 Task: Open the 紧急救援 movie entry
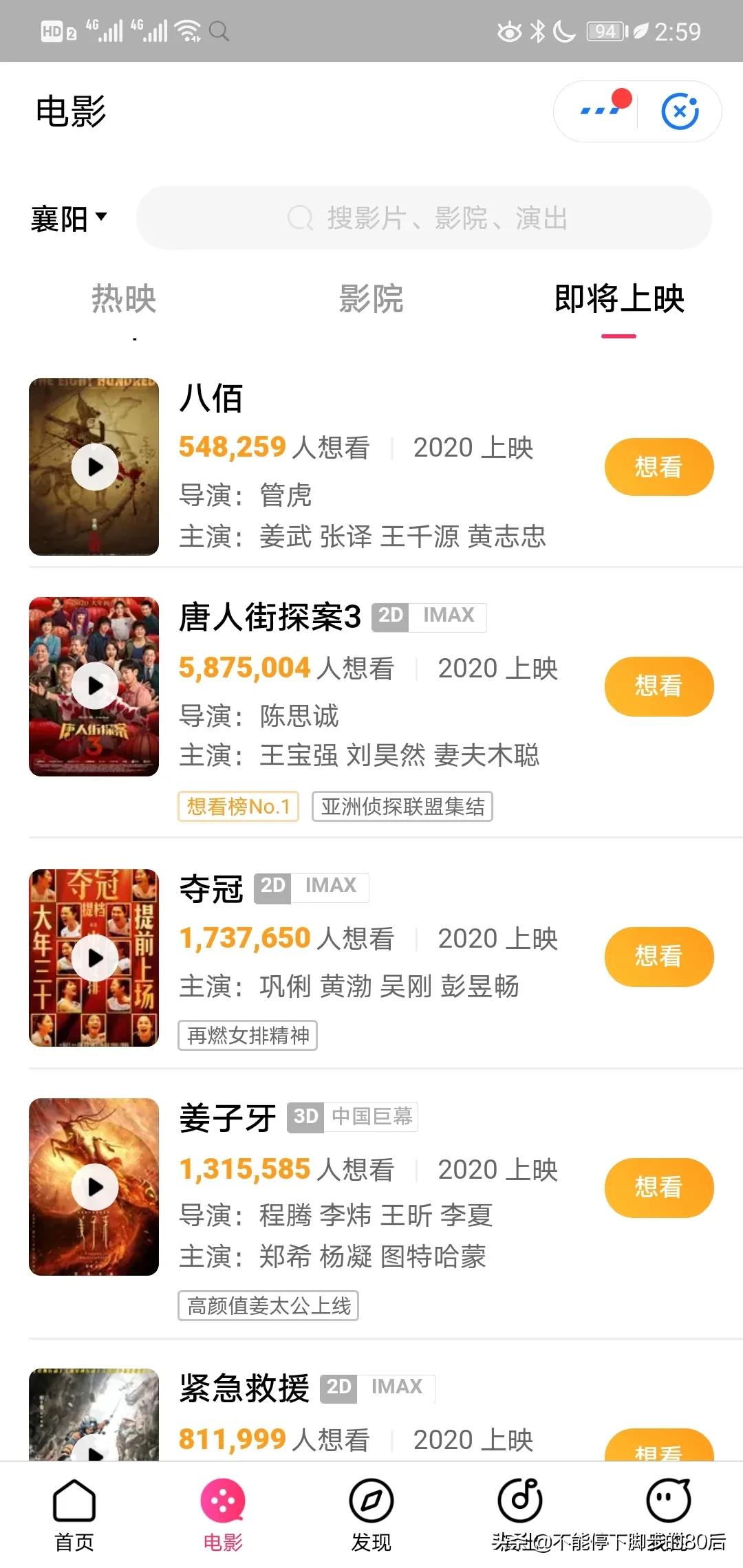coord(244,1389)
